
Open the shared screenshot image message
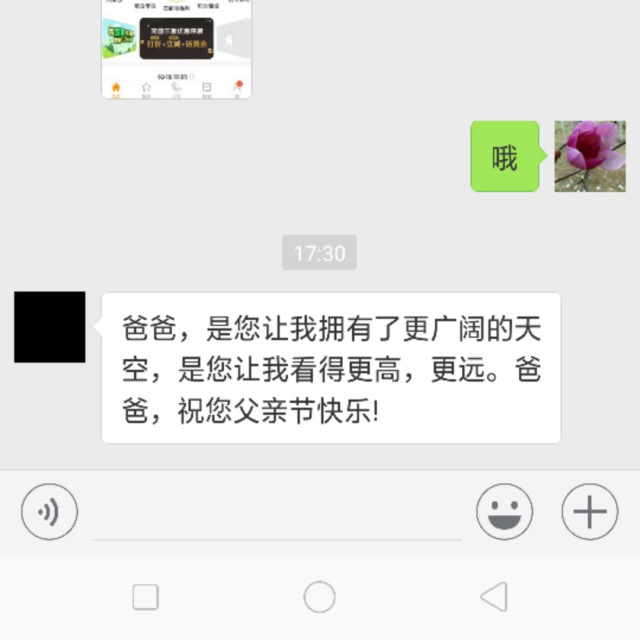click(176, 48)
